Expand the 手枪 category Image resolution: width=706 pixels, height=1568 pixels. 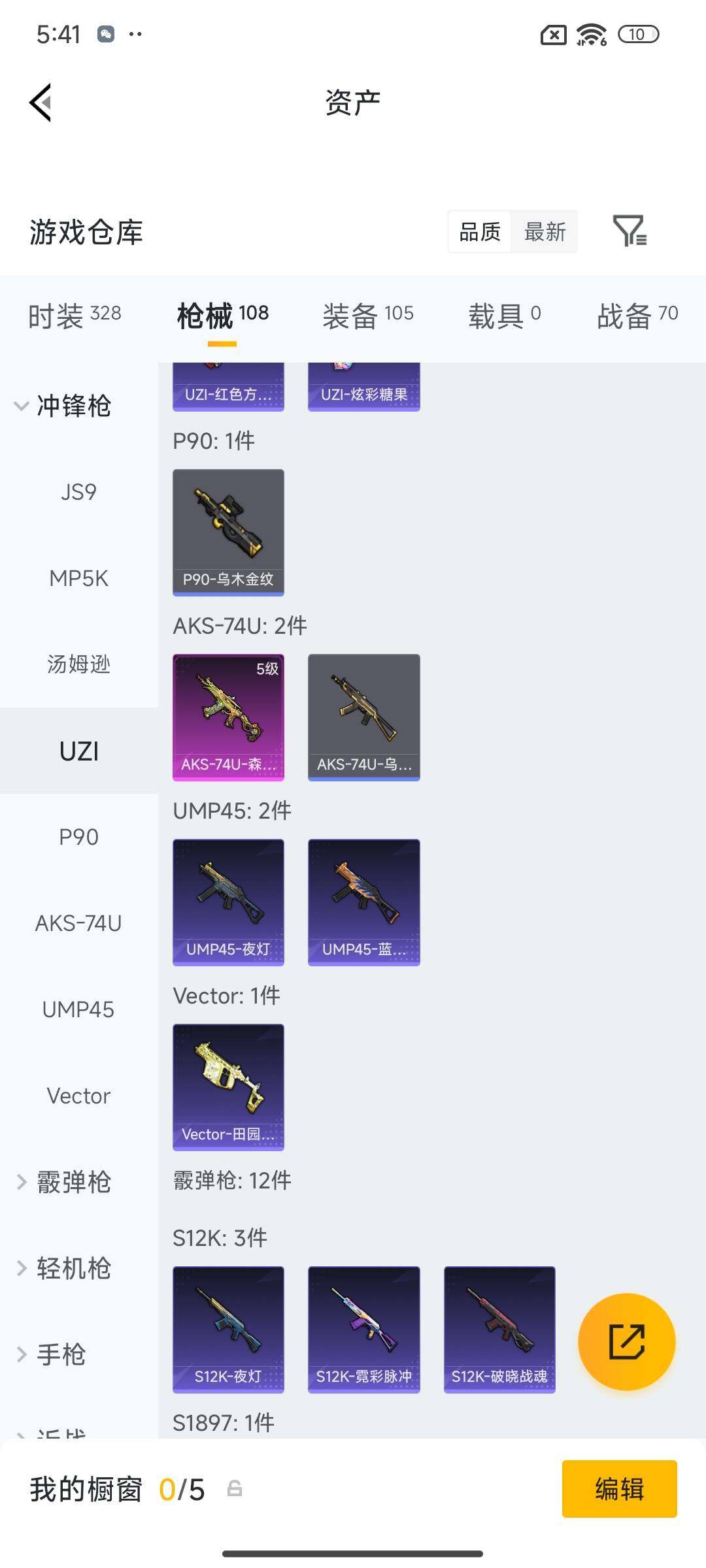point(52,1354)
